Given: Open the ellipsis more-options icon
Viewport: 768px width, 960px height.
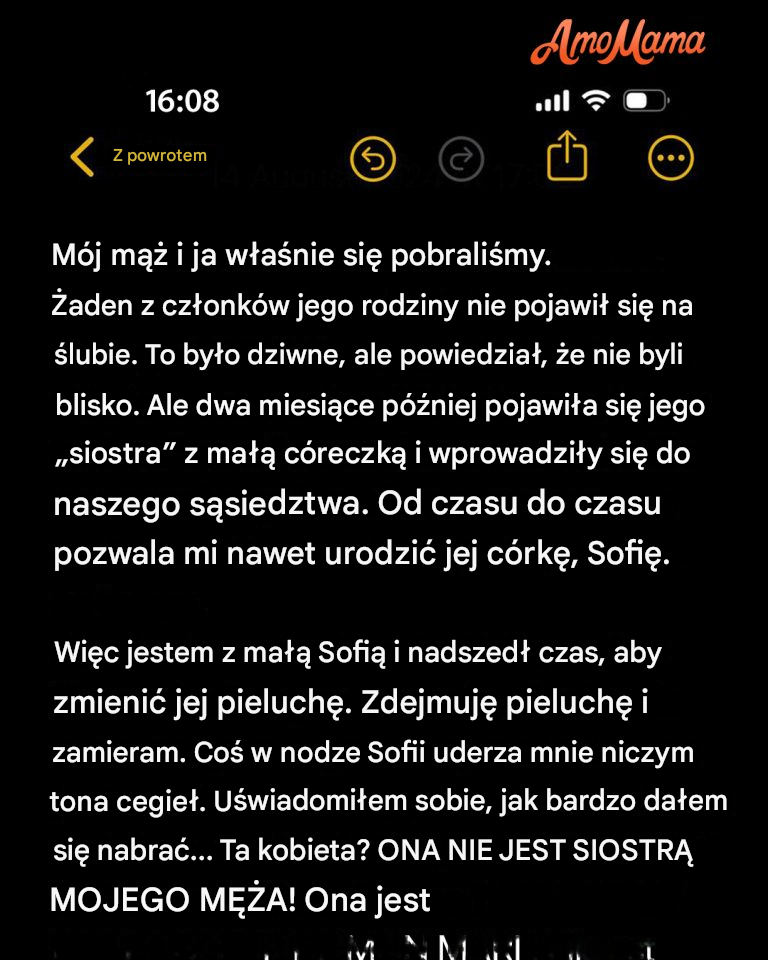Looking at the screenshot, I should pyautogui.click(x=671, y=158).
